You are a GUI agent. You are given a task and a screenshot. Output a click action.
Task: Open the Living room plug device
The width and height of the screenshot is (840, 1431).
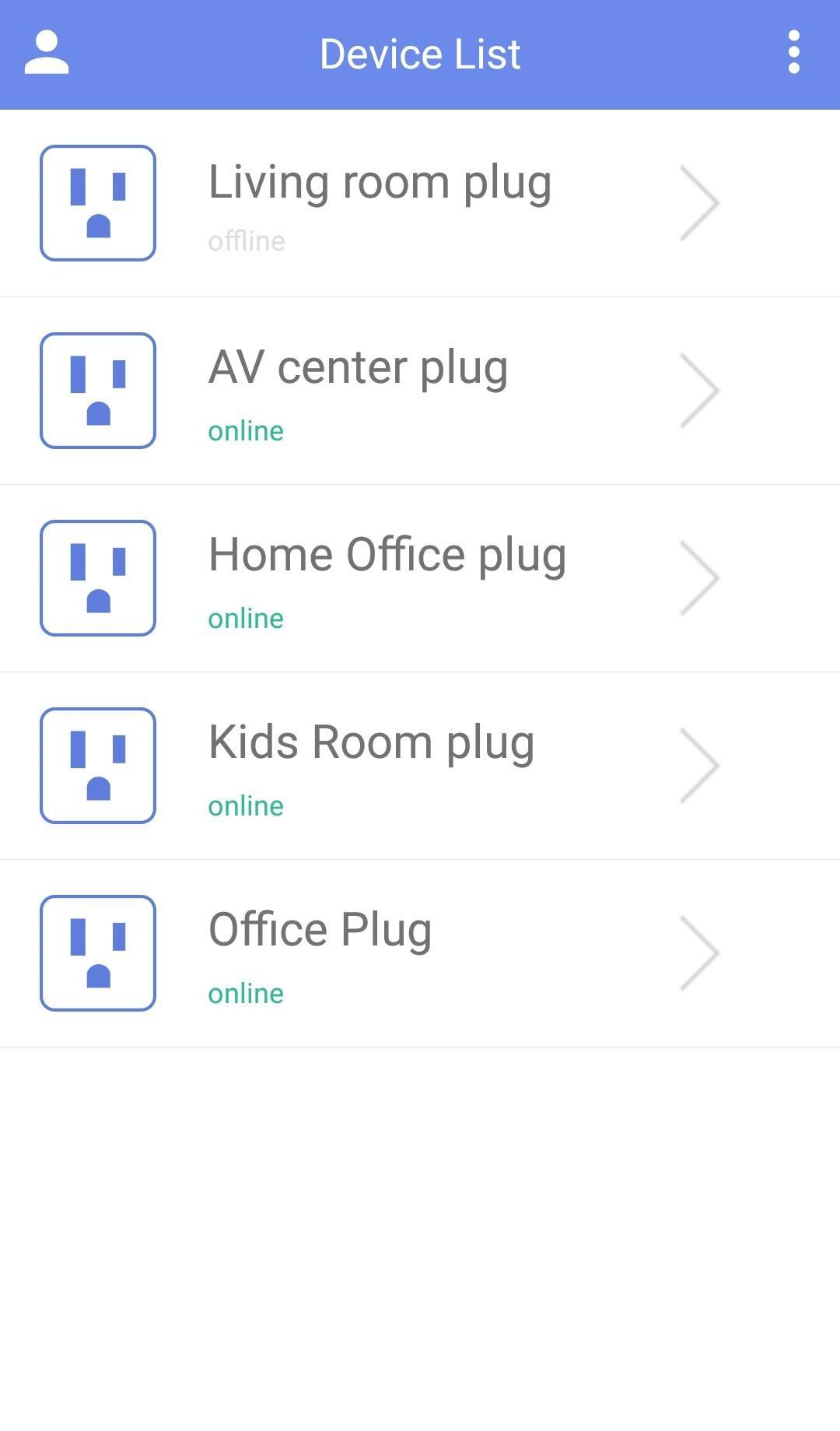(380, 202)
